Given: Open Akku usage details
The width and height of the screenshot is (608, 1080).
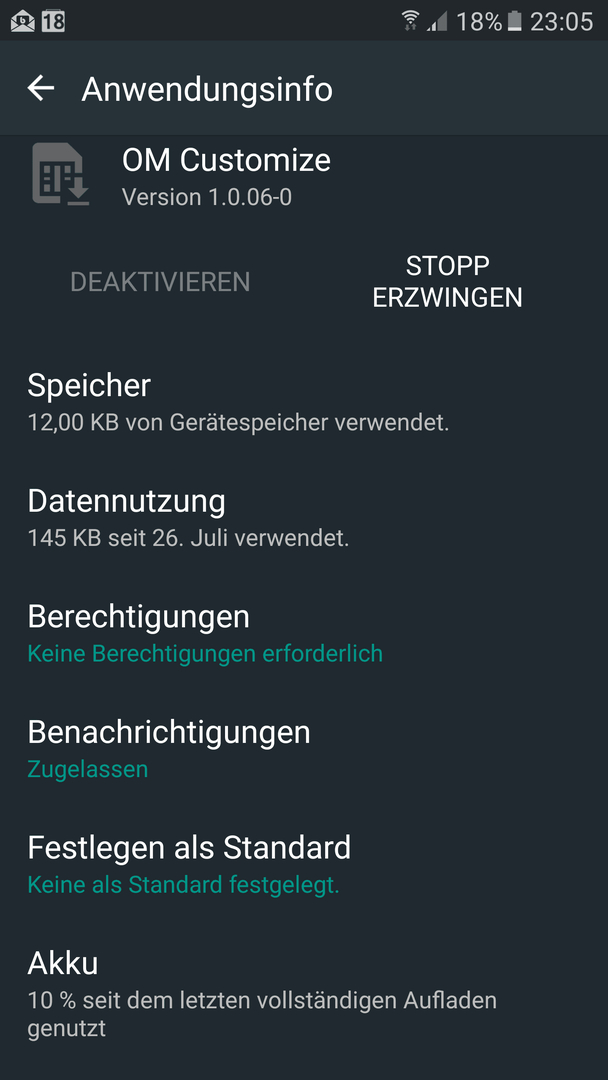Looking at the screenshot, I should (x=304, y=994).
